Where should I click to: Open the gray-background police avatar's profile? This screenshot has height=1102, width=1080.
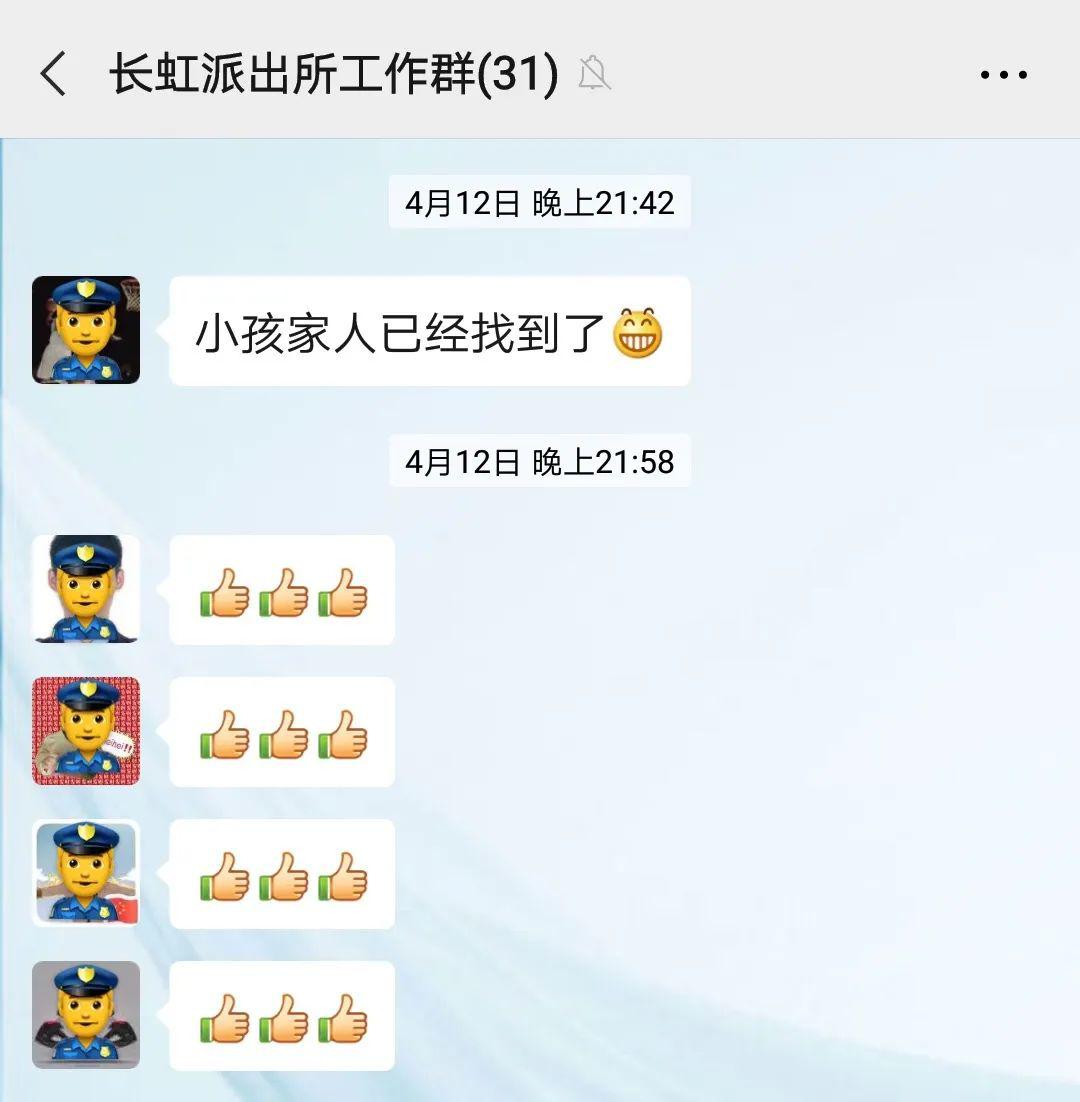click(x=86, y=1015)
